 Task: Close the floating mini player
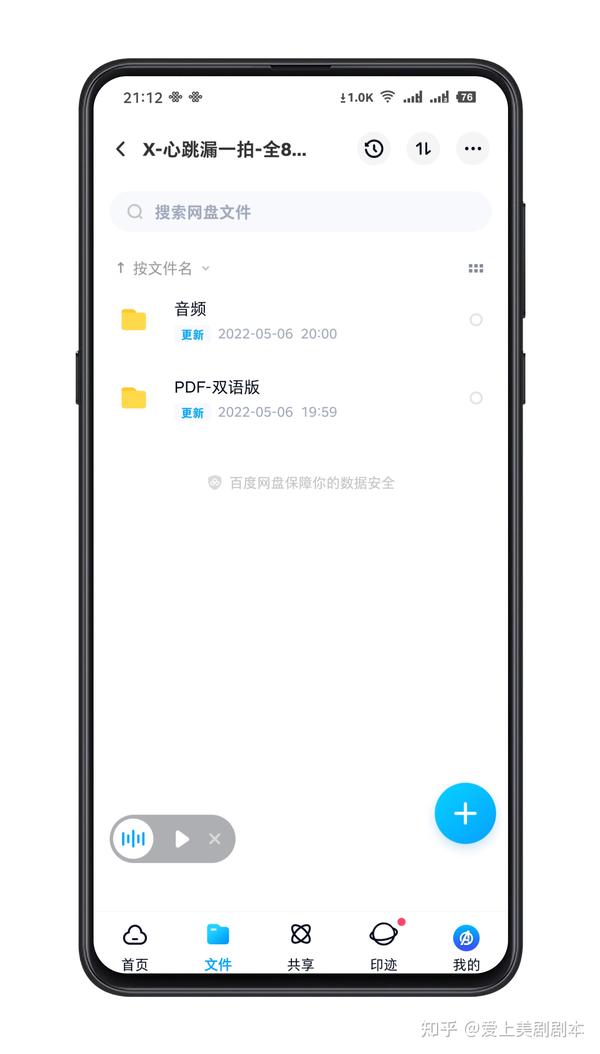click(214, 839)
